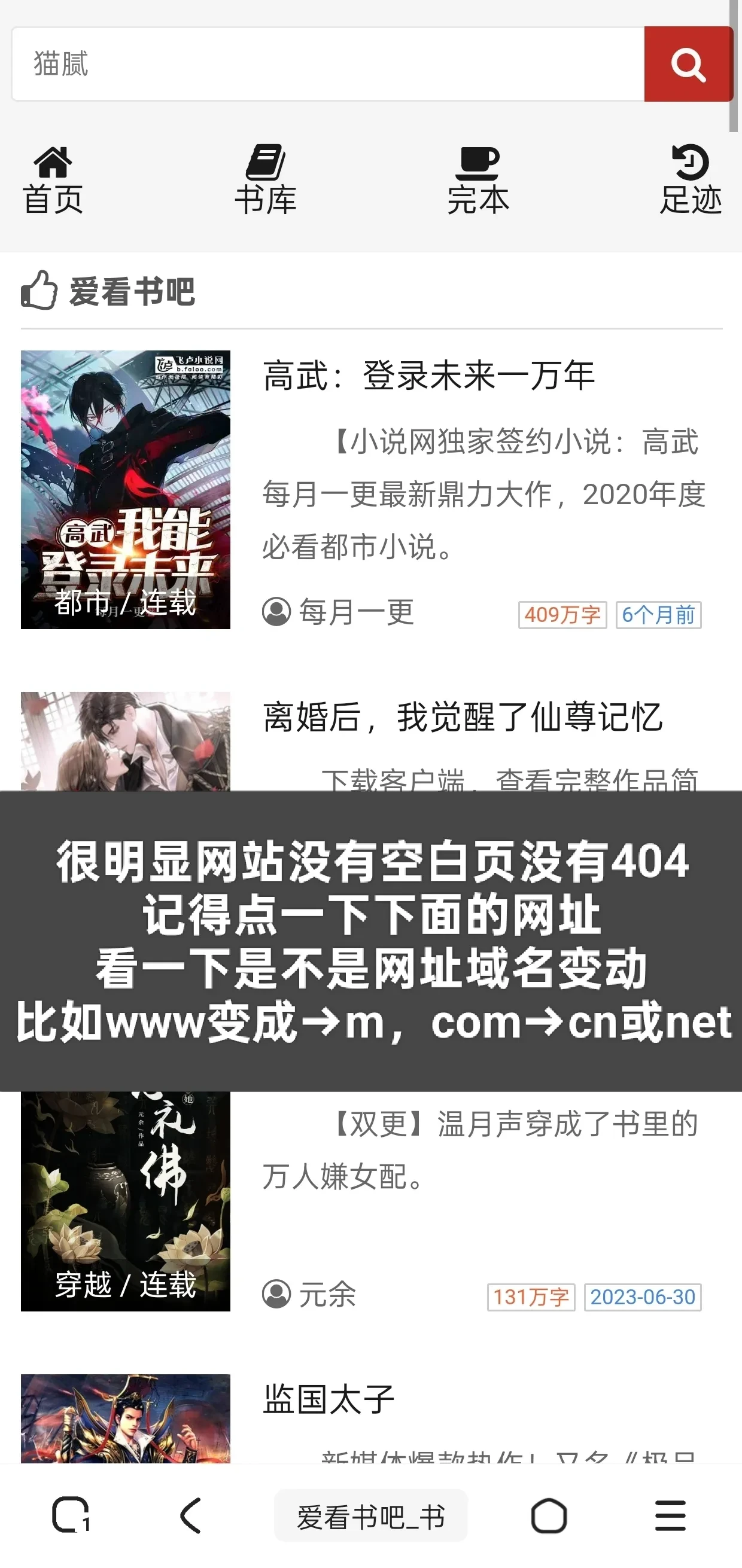Submit search with red magnifier button
The image size is (742, 1568).
(x=688, y=64)
